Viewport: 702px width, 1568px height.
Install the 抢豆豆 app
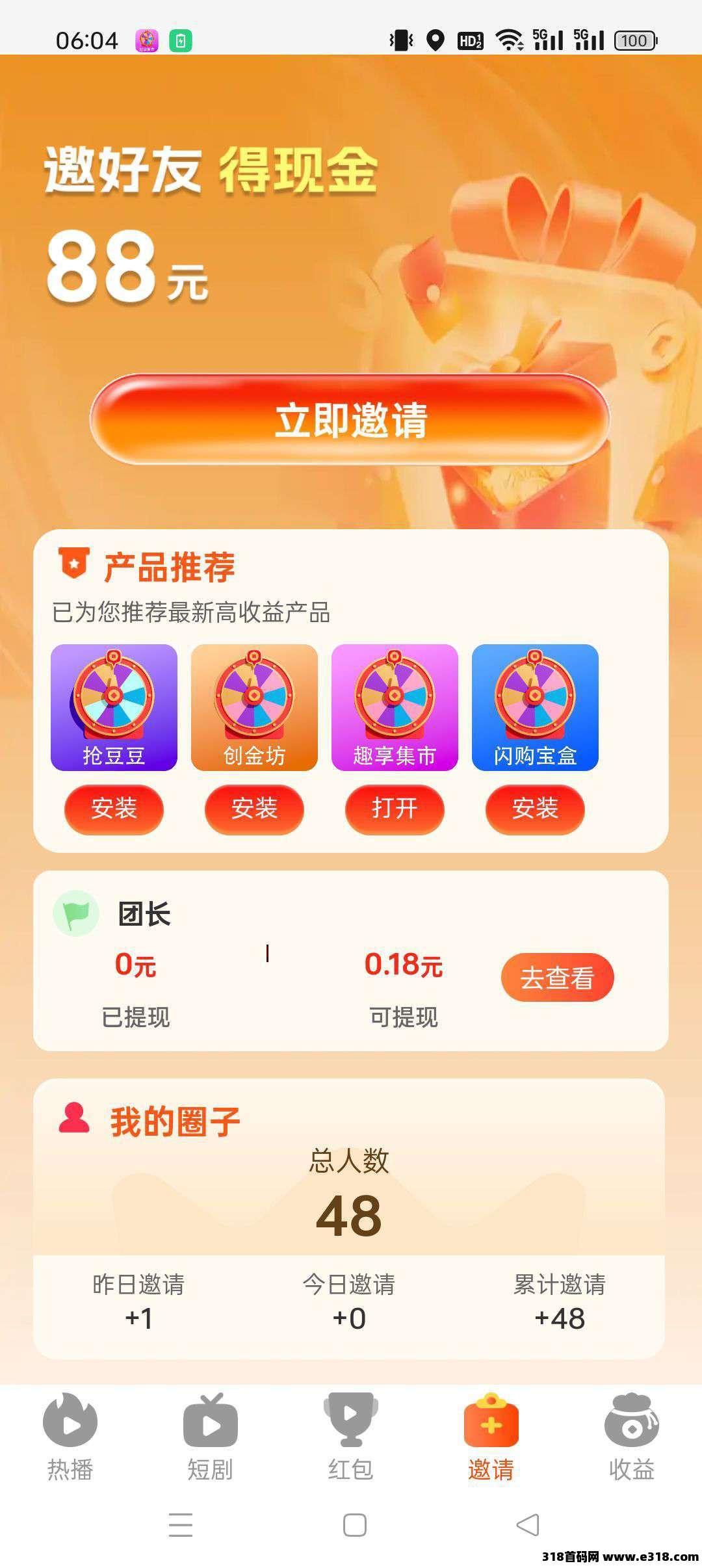(x=114, y=809)
